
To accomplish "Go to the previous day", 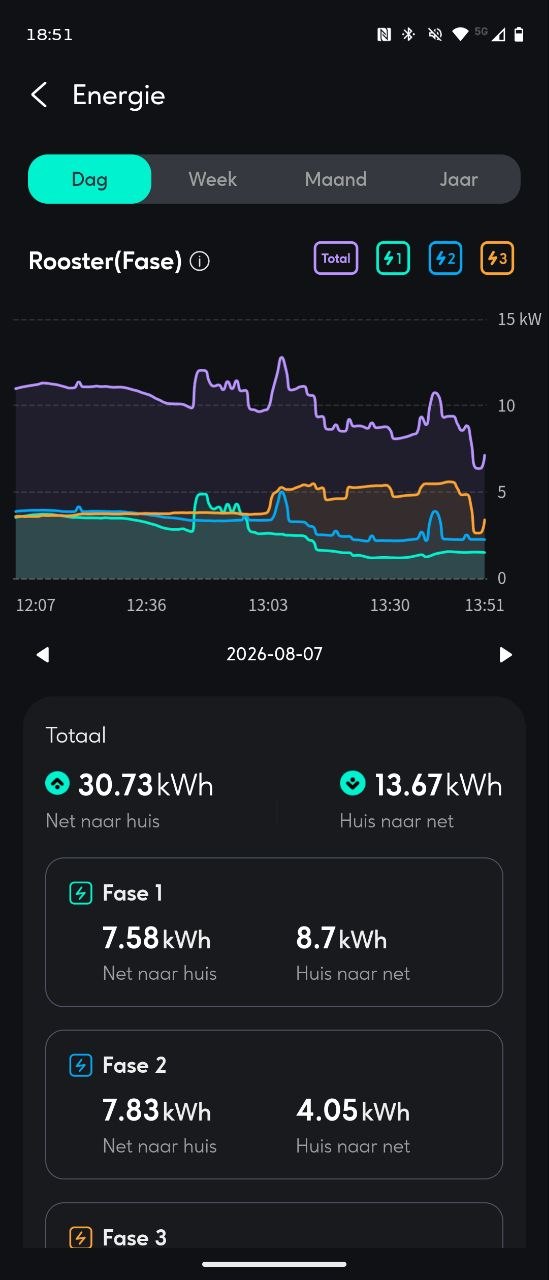I will pos(42,655).
